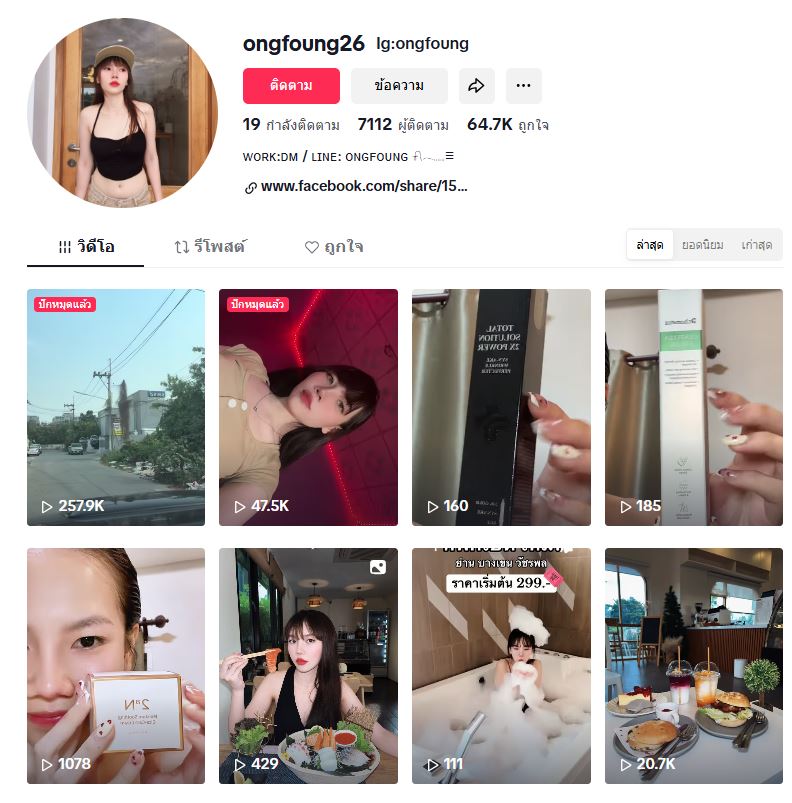Image resolution: width=792 pixels, height=803 pixels.
Task: Open the Facebook share link in bio
Action: (363, 186)
